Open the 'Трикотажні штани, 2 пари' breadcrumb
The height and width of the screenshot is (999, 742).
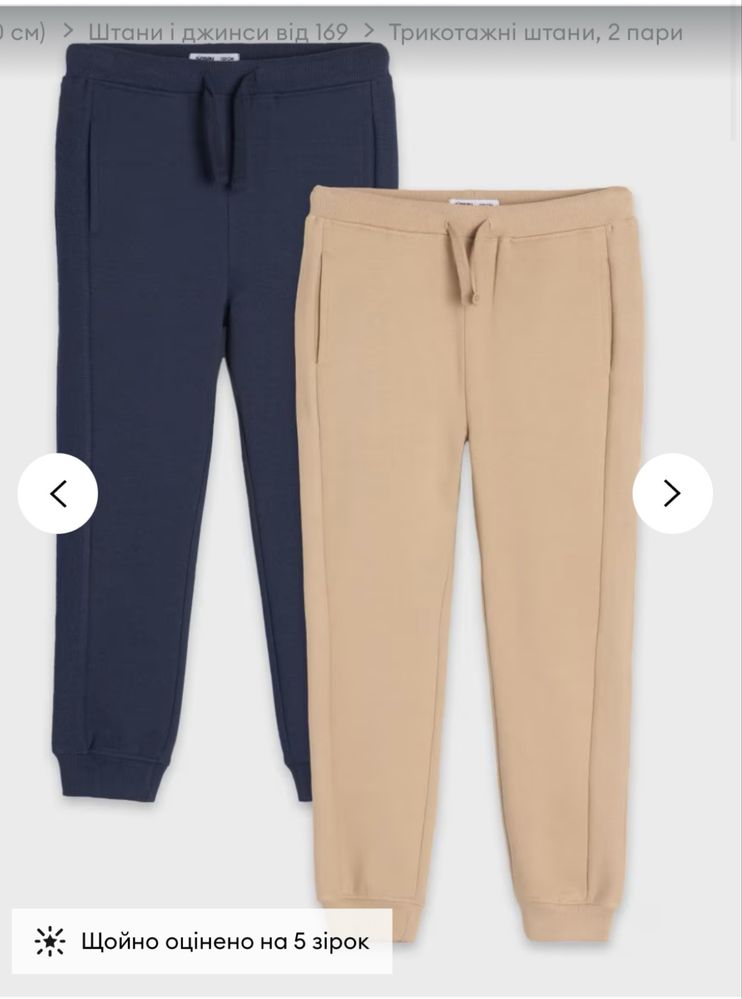point(536,32)
